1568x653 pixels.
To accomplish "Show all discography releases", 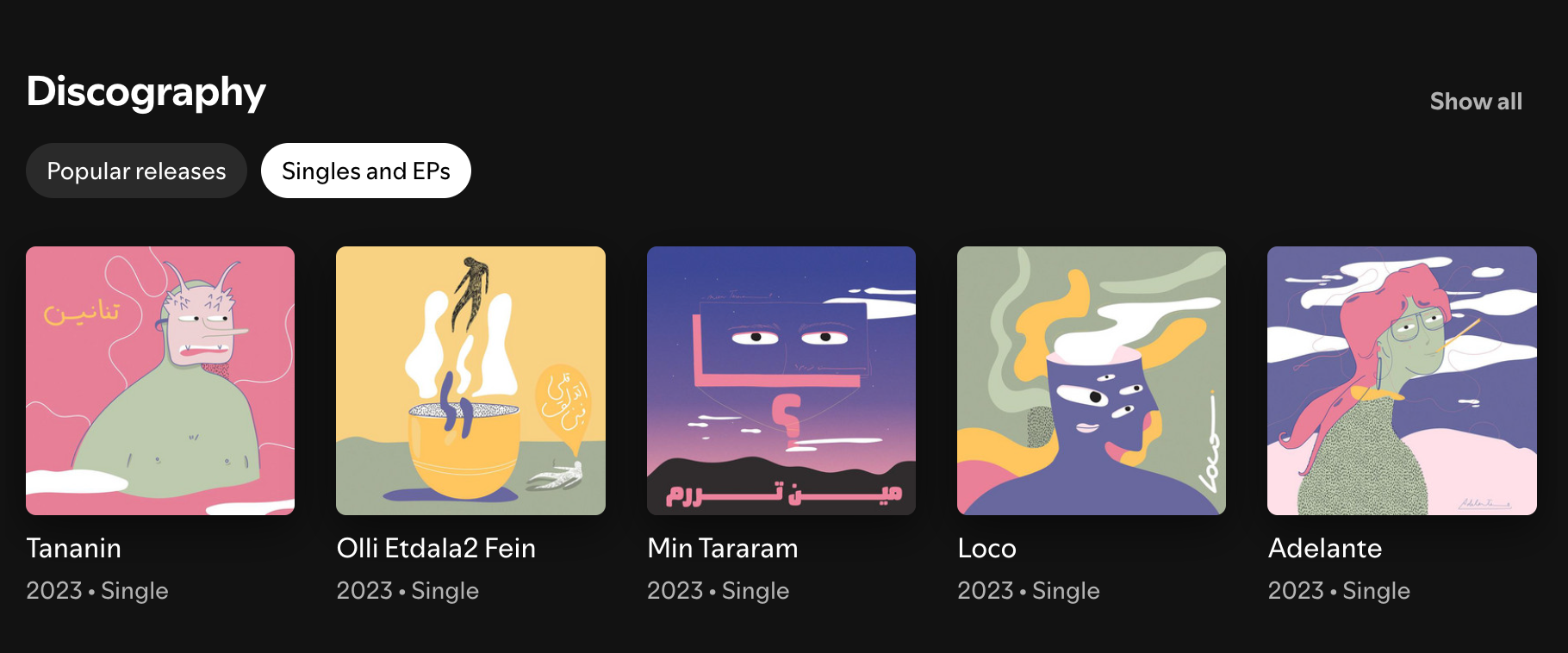I will coord(1476,102).
